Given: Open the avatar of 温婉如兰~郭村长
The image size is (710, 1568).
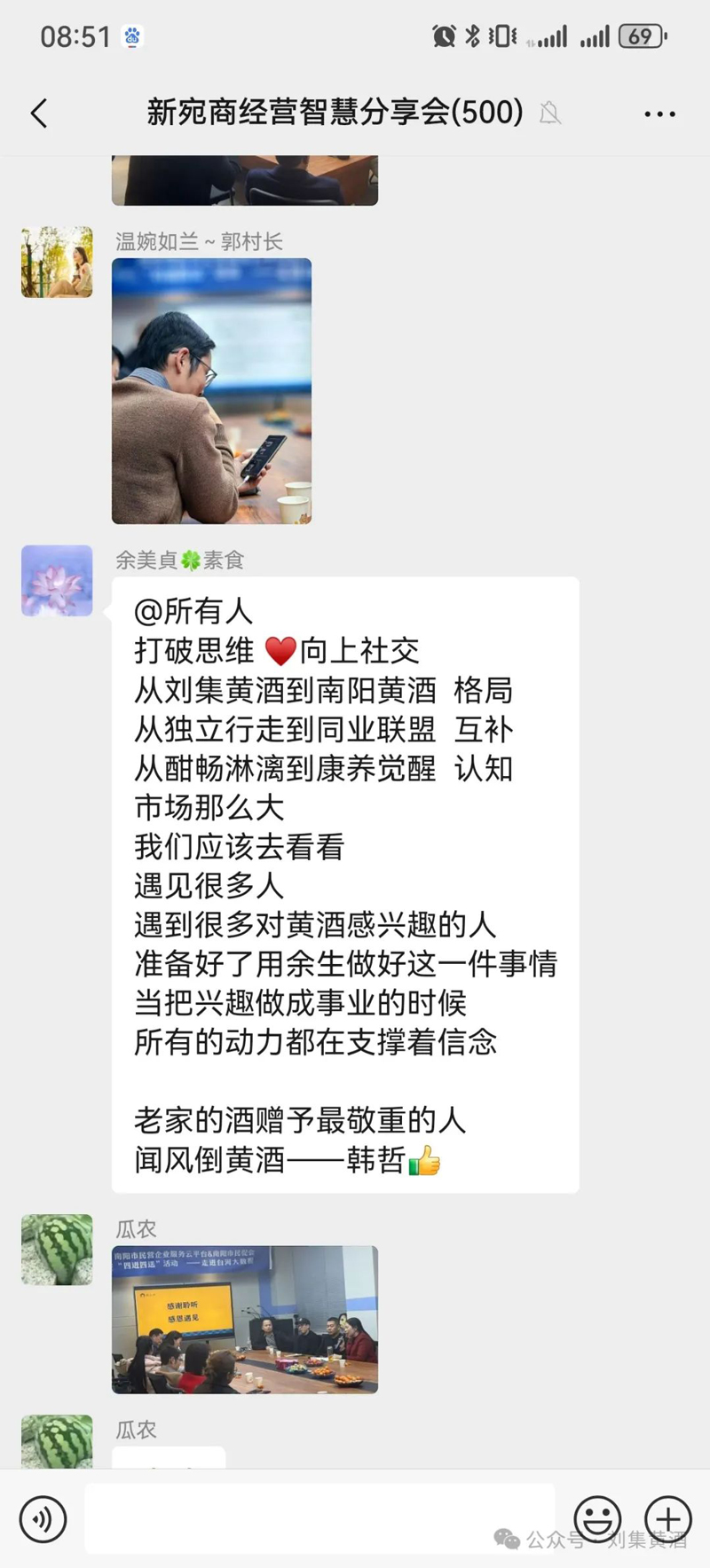Looking at the screenshot, I should point(57,262).
